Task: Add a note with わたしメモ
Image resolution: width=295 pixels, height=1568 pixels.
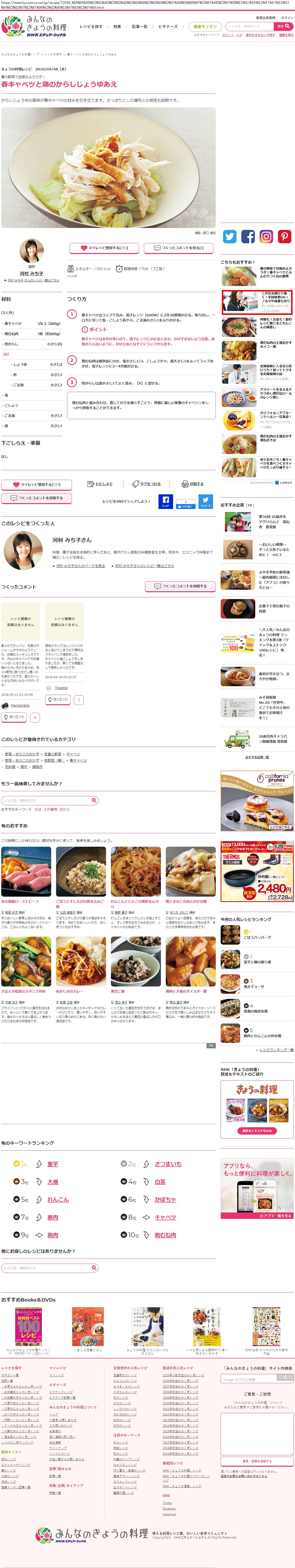Action: point(100,484)
